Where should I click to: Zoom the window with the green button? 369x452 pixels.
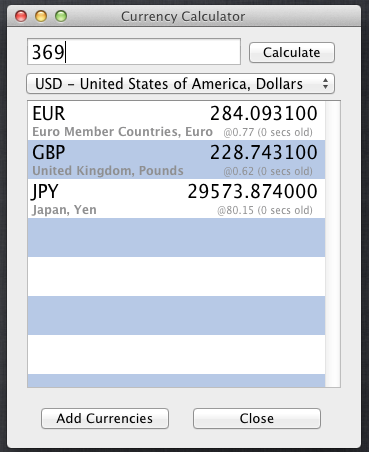click(x=61, y=16)
